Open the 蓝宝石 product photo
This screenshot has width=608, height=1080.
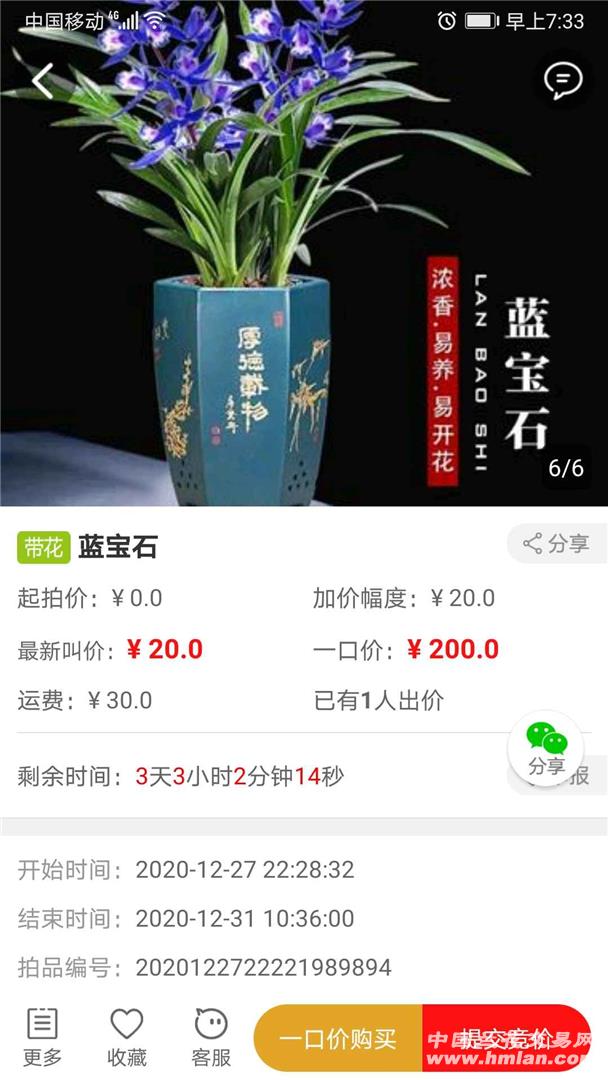304,253
